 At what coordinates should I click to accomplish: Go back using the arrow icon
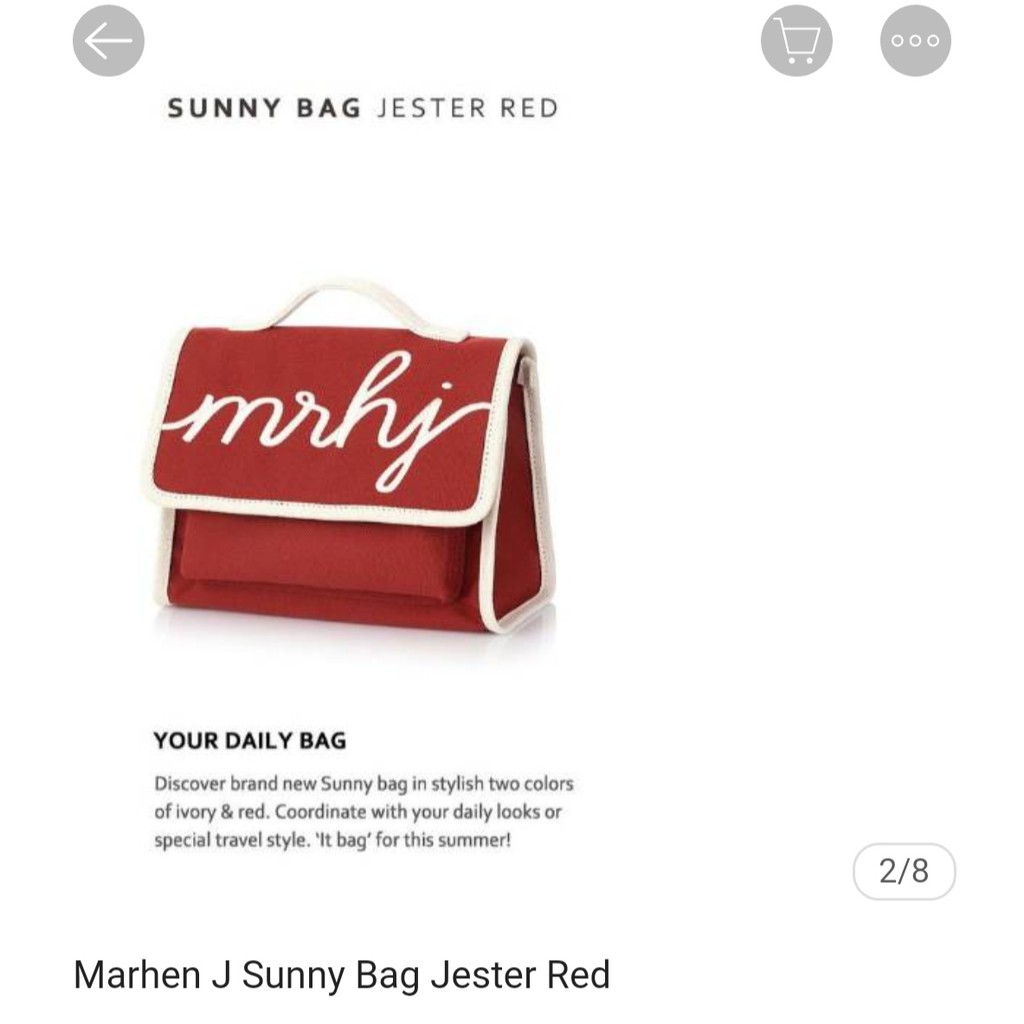[x=108, y=41]
